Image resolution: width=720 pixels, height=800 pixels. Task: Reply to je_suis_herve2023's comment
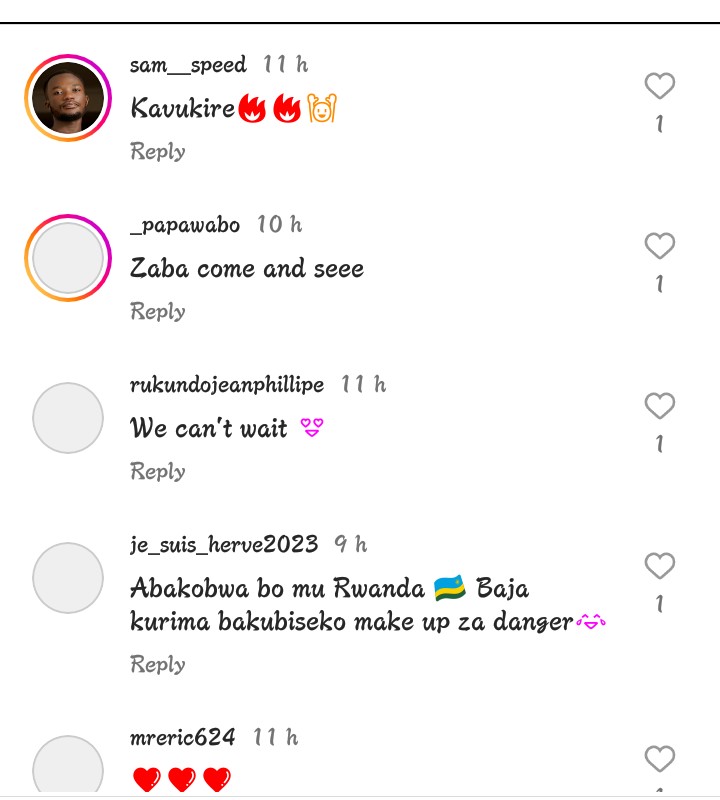click(158, 665)
